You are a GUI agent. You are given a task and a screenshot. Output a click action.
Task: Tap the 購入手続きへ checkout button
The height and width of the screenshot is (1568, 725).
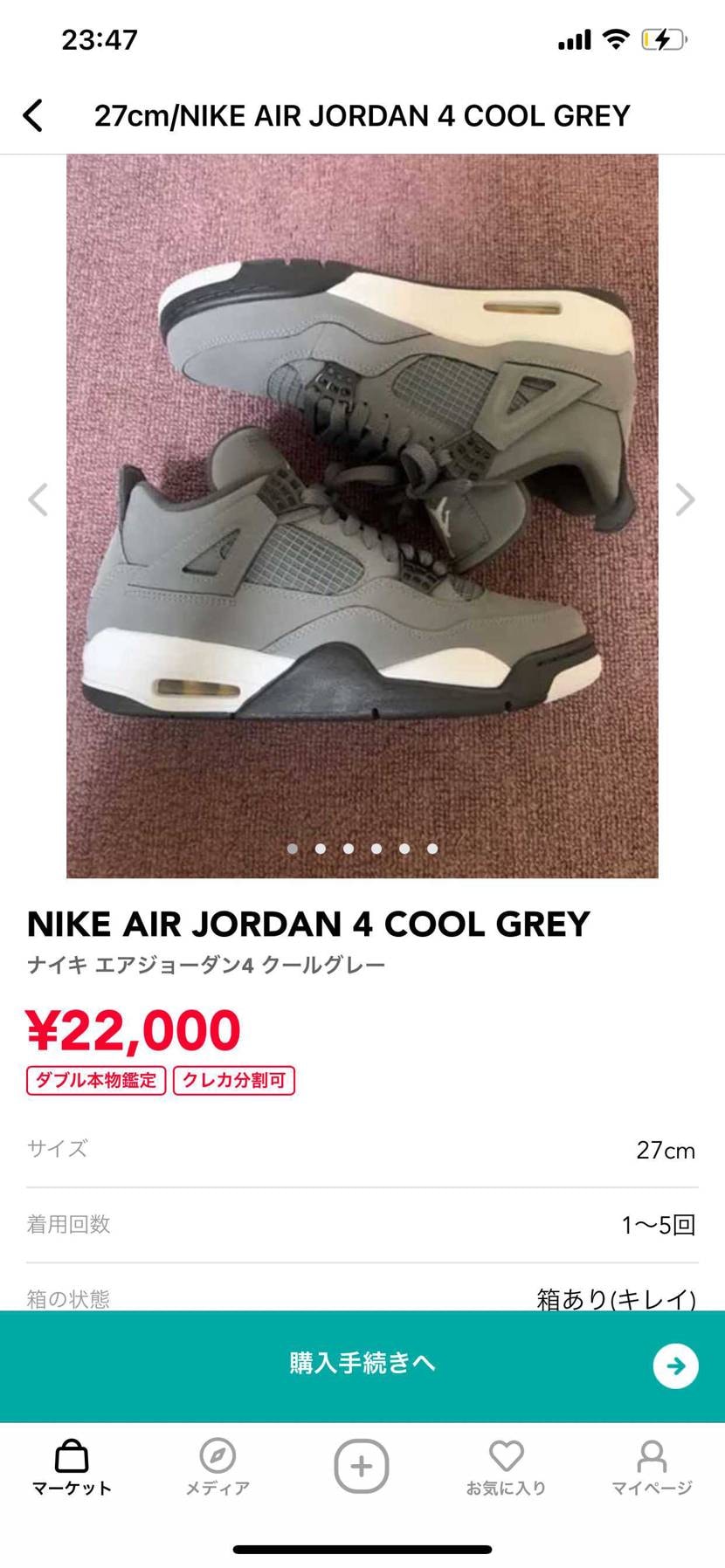point(362,1364)
